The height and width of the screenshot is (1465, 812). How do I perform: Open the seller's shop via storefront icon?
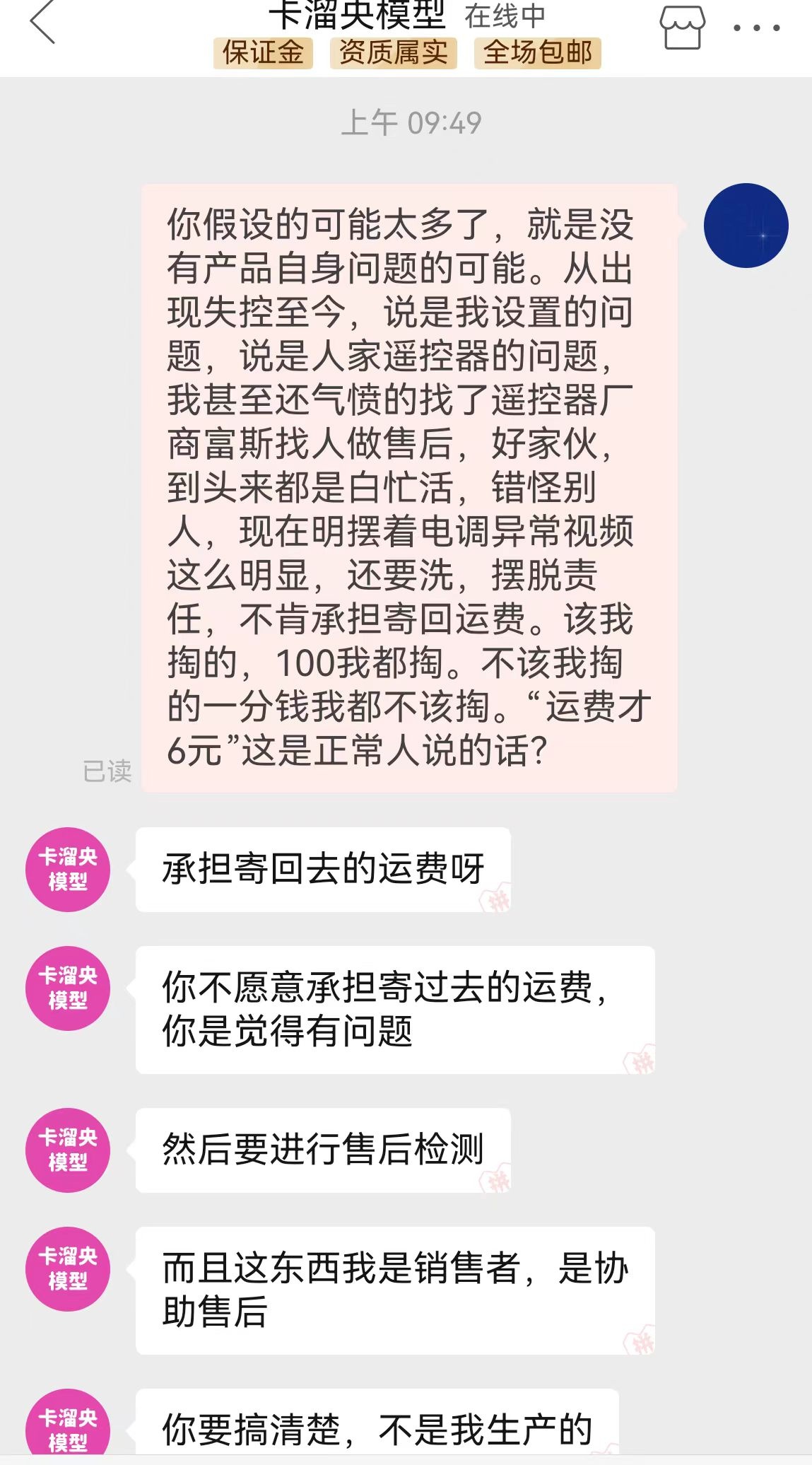682,27
